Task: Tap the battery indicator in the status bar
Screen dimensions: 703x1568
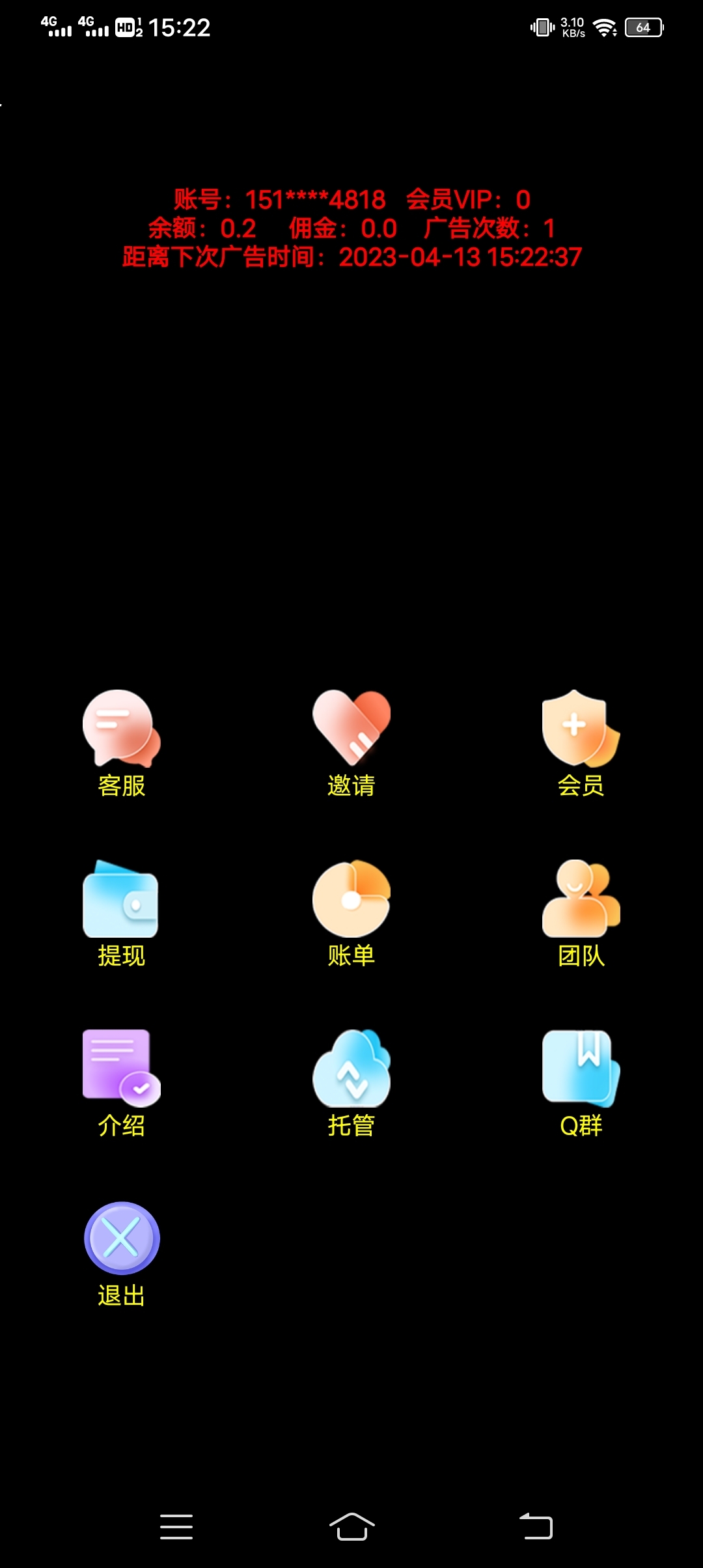Action: coord(643,27)
